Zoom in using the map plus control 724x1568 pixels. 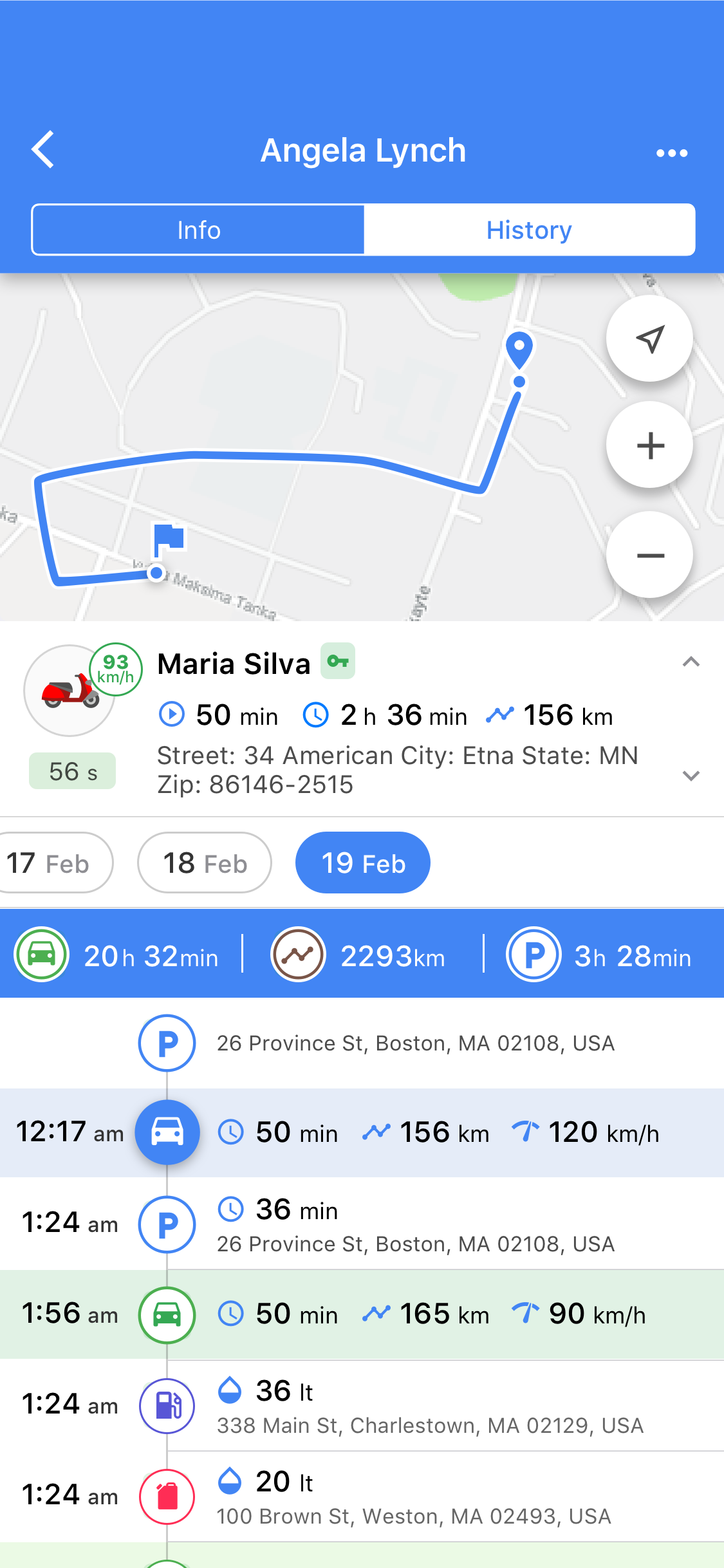[649, 445]
